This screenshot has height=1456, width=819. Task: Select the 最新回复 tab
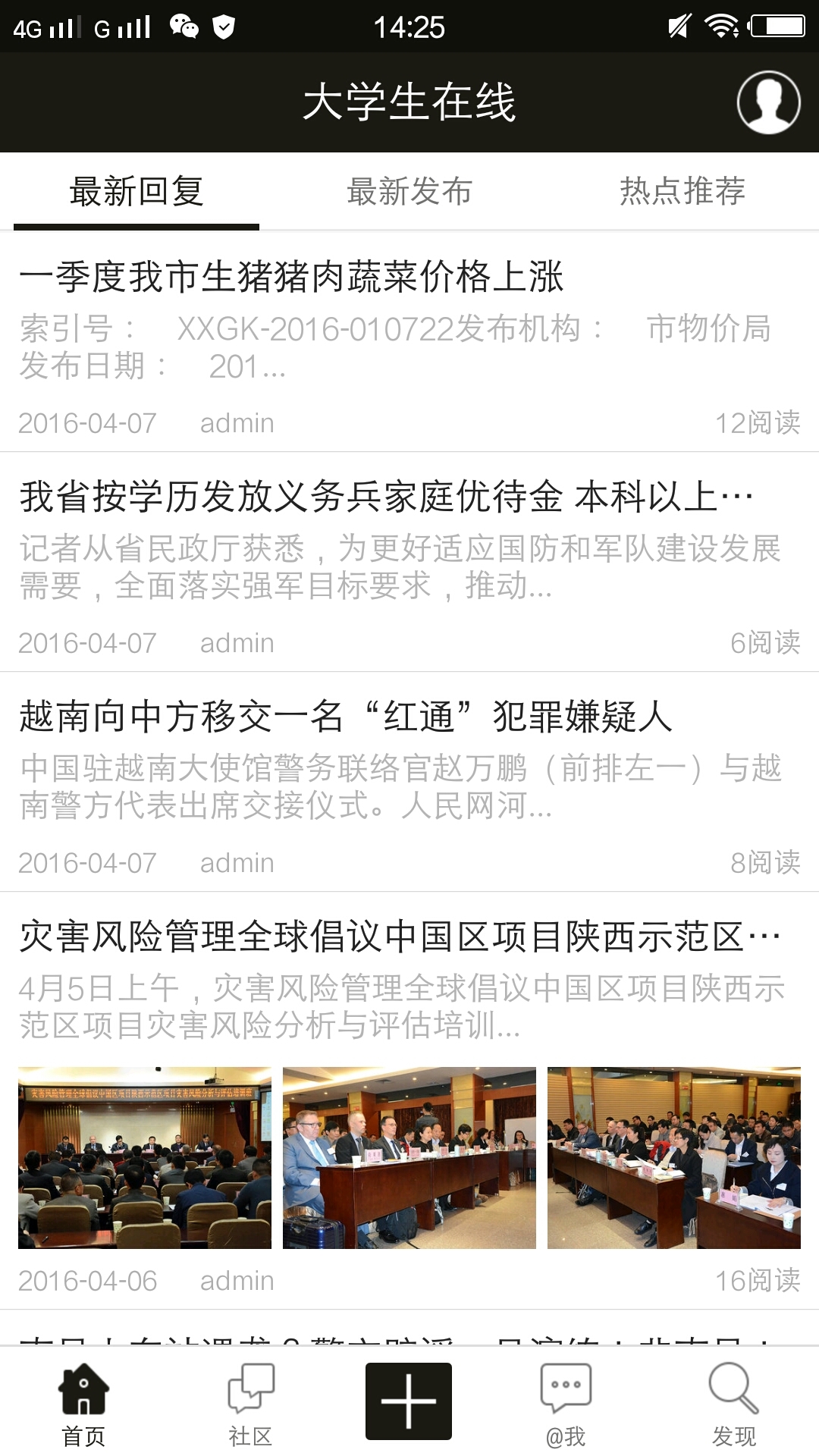[x=136, y=191]
